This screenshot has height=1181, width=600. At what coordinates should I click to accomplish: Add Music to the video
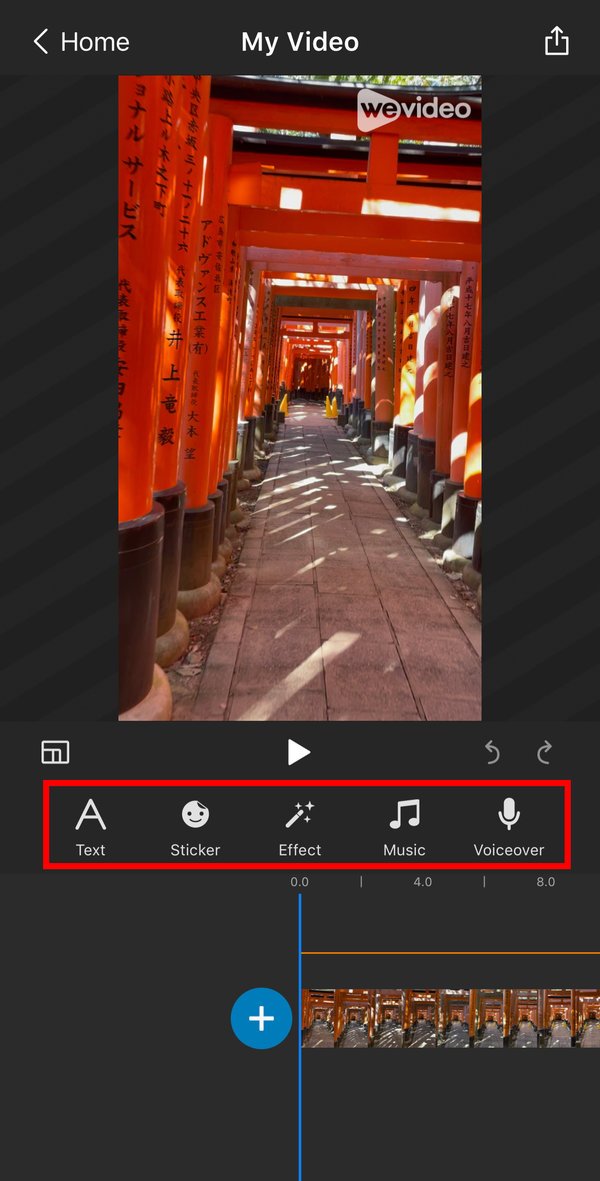(x=404, y=828)
